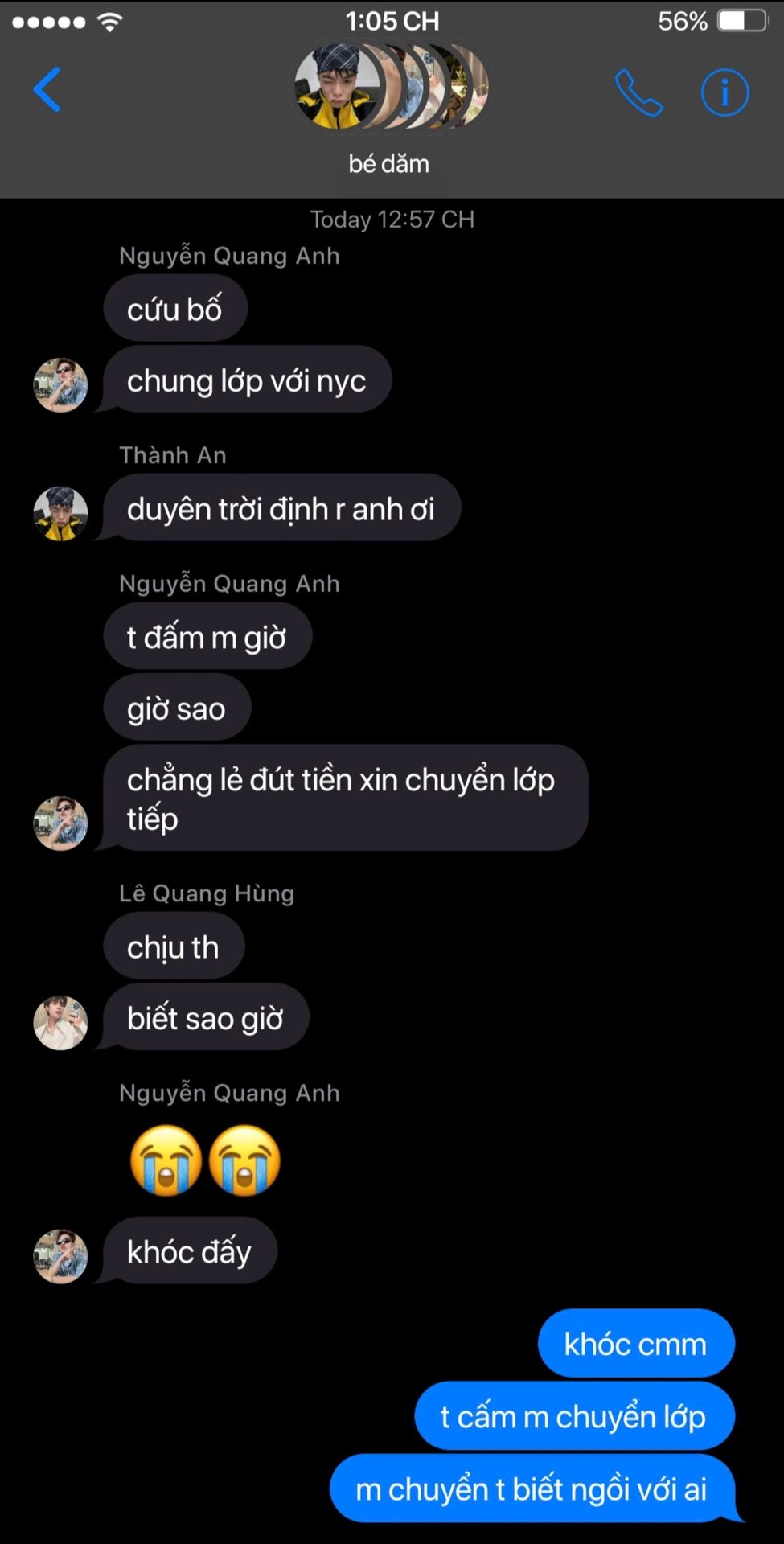The height and width of the screenshot is (1544, 784).
Task: Open the bé dăm group avatar stack
Action: [x=391, y=86]
